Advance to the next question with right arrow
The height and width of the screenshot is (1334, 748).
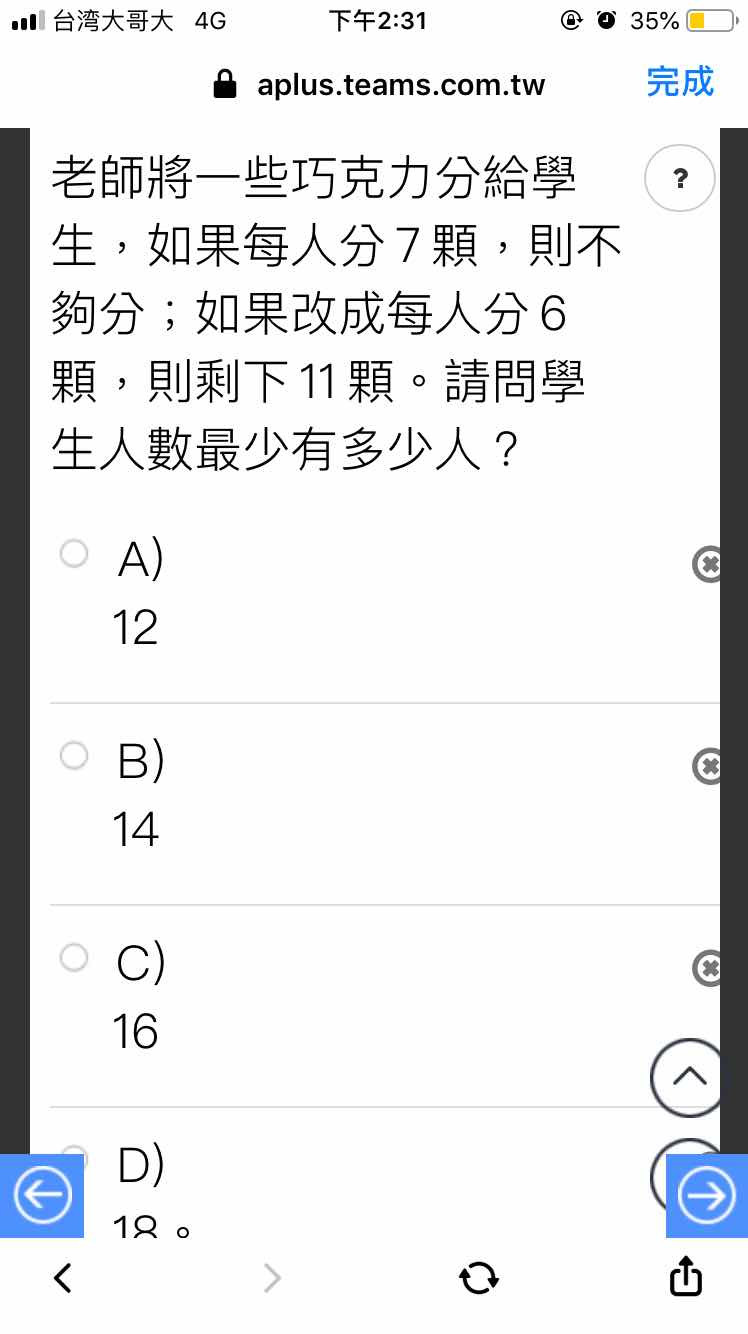pyautogui.click(x=707, y=1196)
